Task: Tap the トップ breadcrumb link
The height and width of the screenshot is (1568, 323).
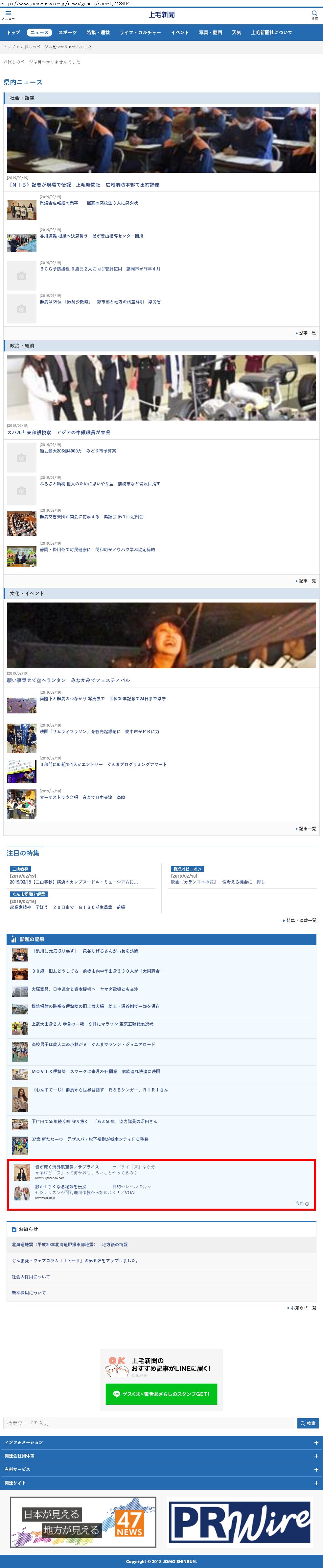Action: (x=9, y=47)
